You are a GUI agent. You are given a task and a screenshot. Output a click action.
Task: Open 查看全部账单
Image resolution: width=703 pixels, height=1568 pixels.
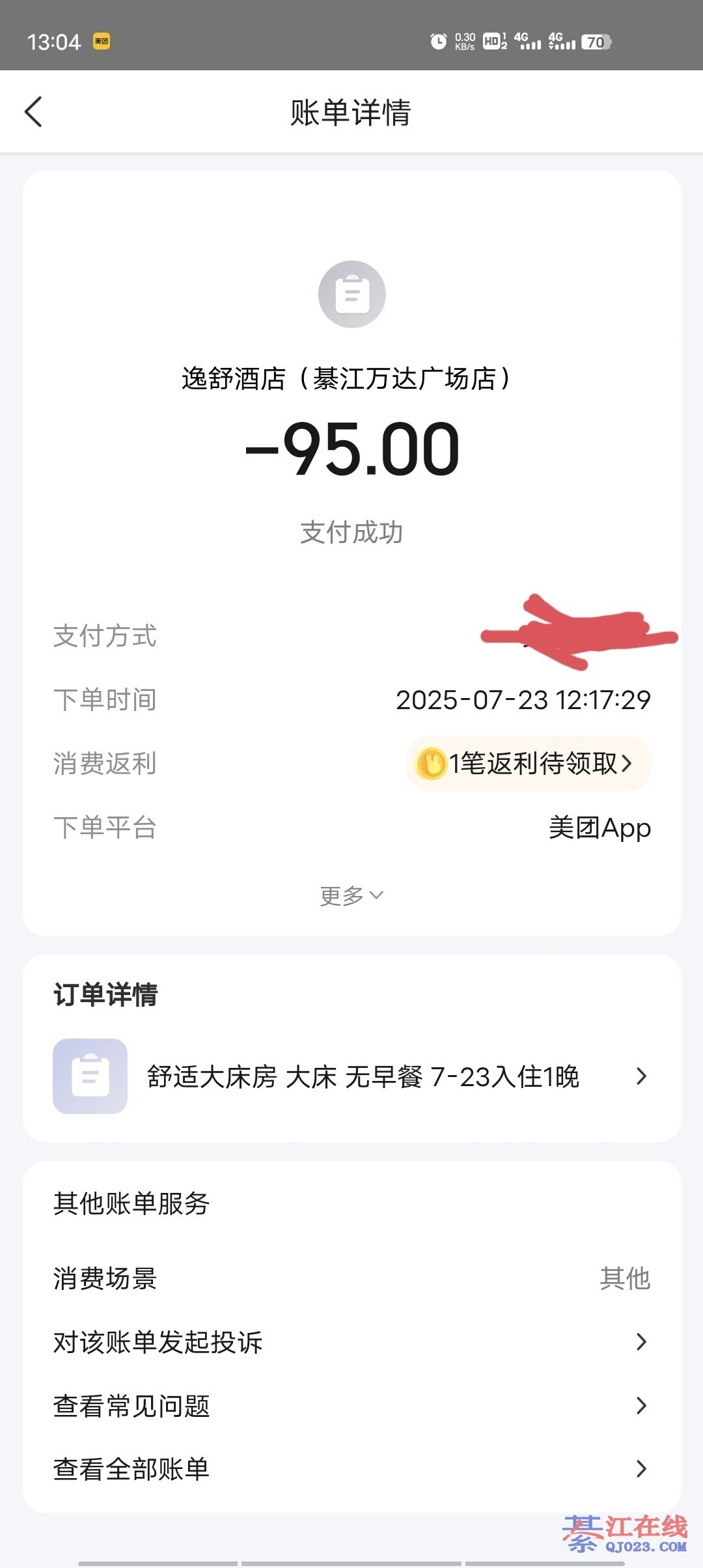351,1469
